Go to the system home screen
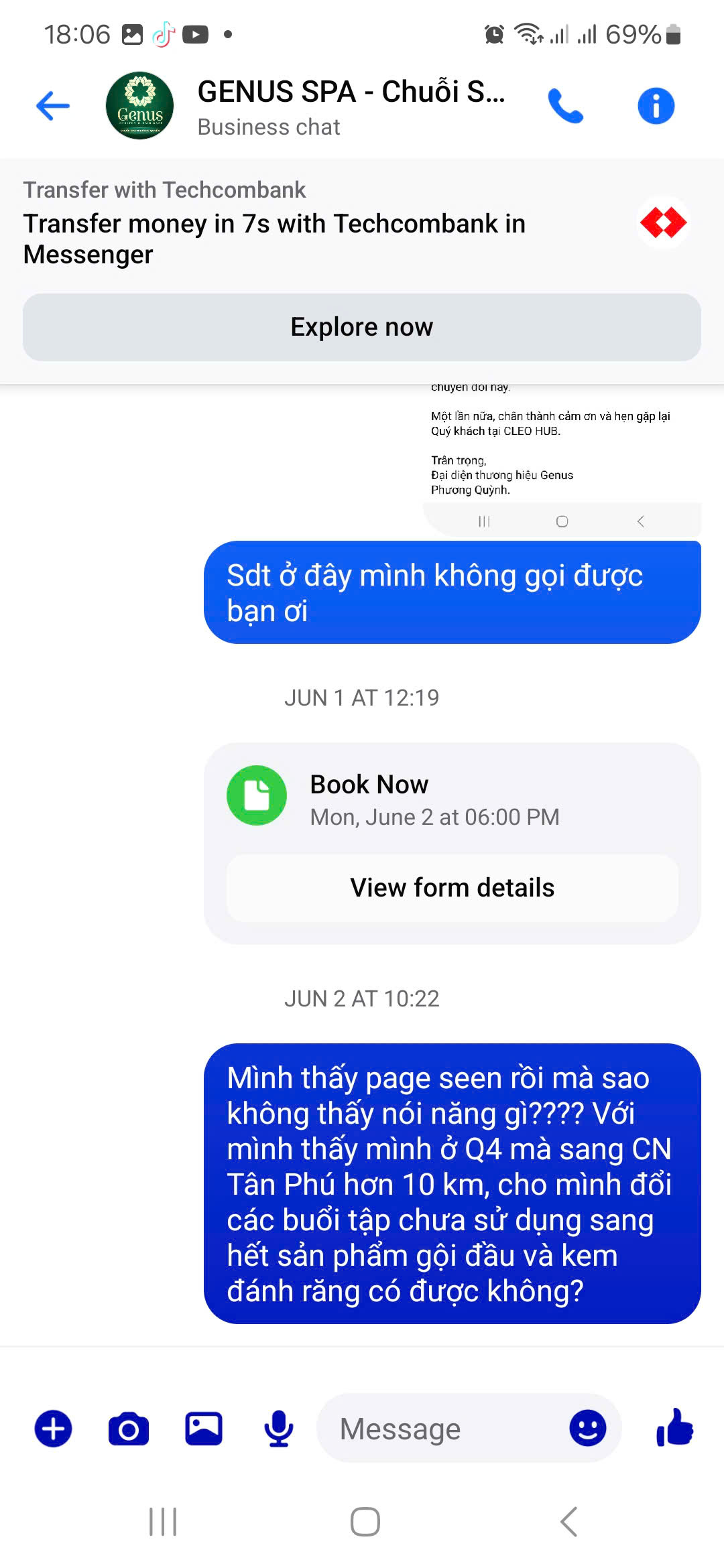The height and width of the screenshot is (1568, 724). pos(365,1522)
